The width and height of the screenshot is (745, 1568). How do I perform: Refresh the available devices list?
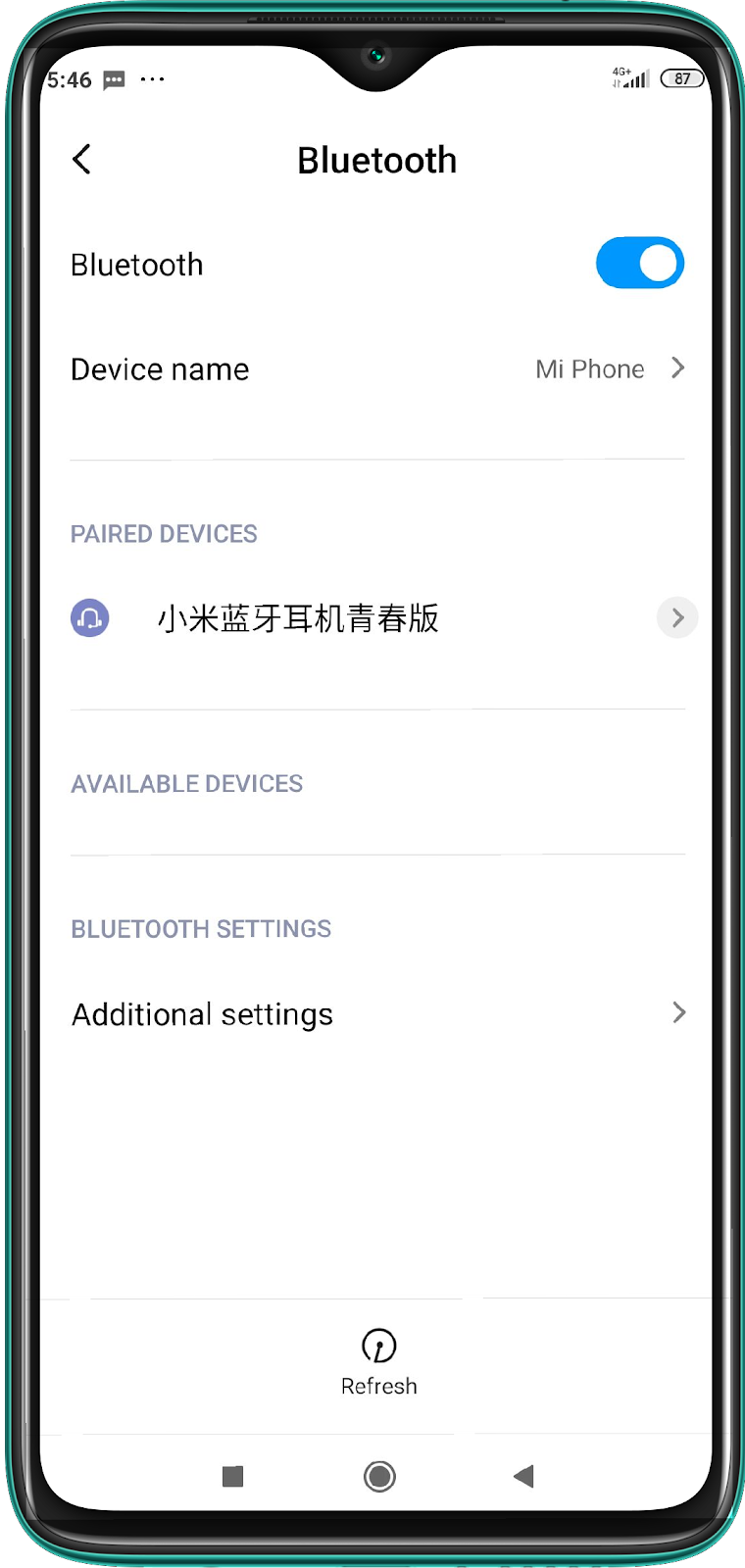click(x=378, y=1359)
